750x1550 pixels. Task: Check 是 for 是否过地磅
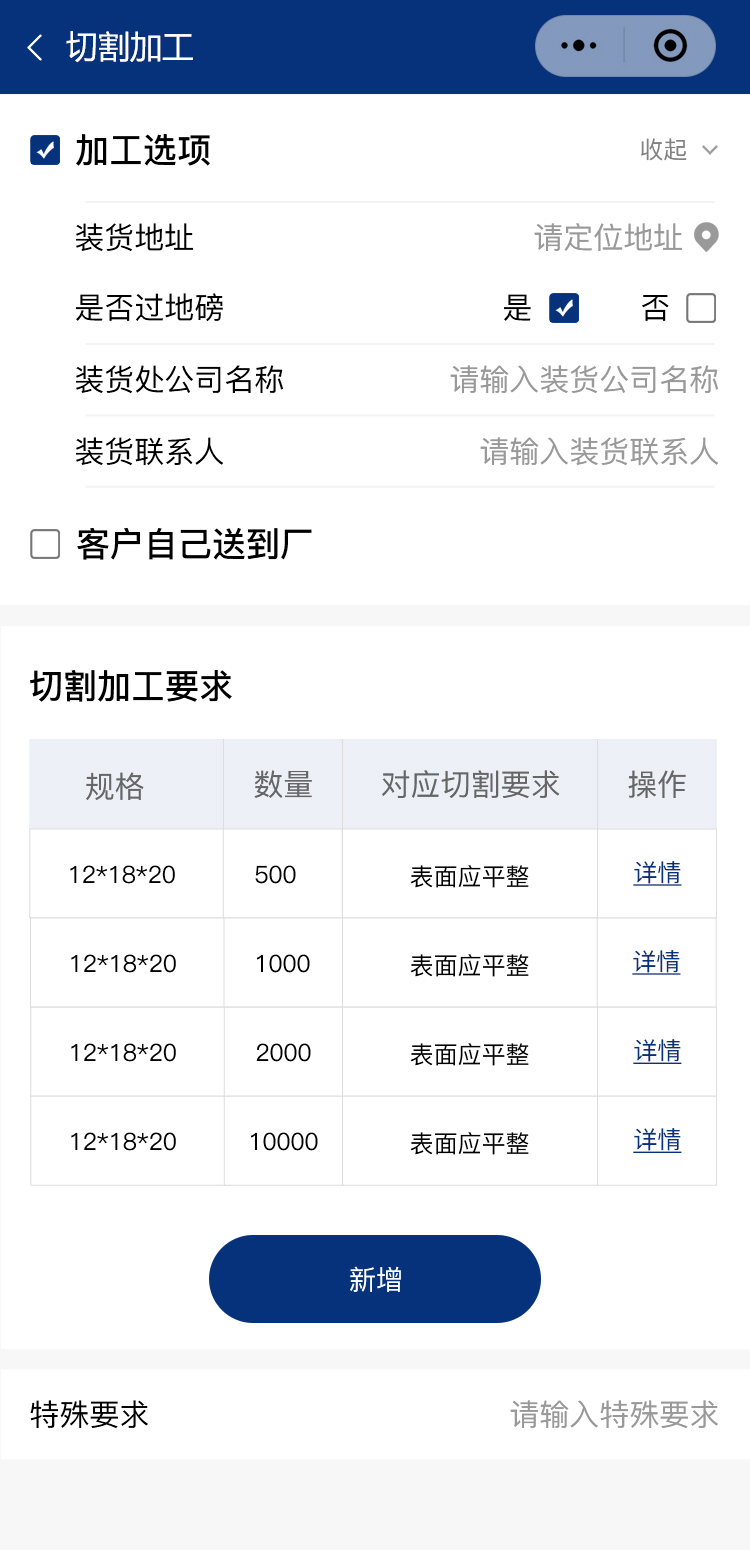click(x=564, y=308)
